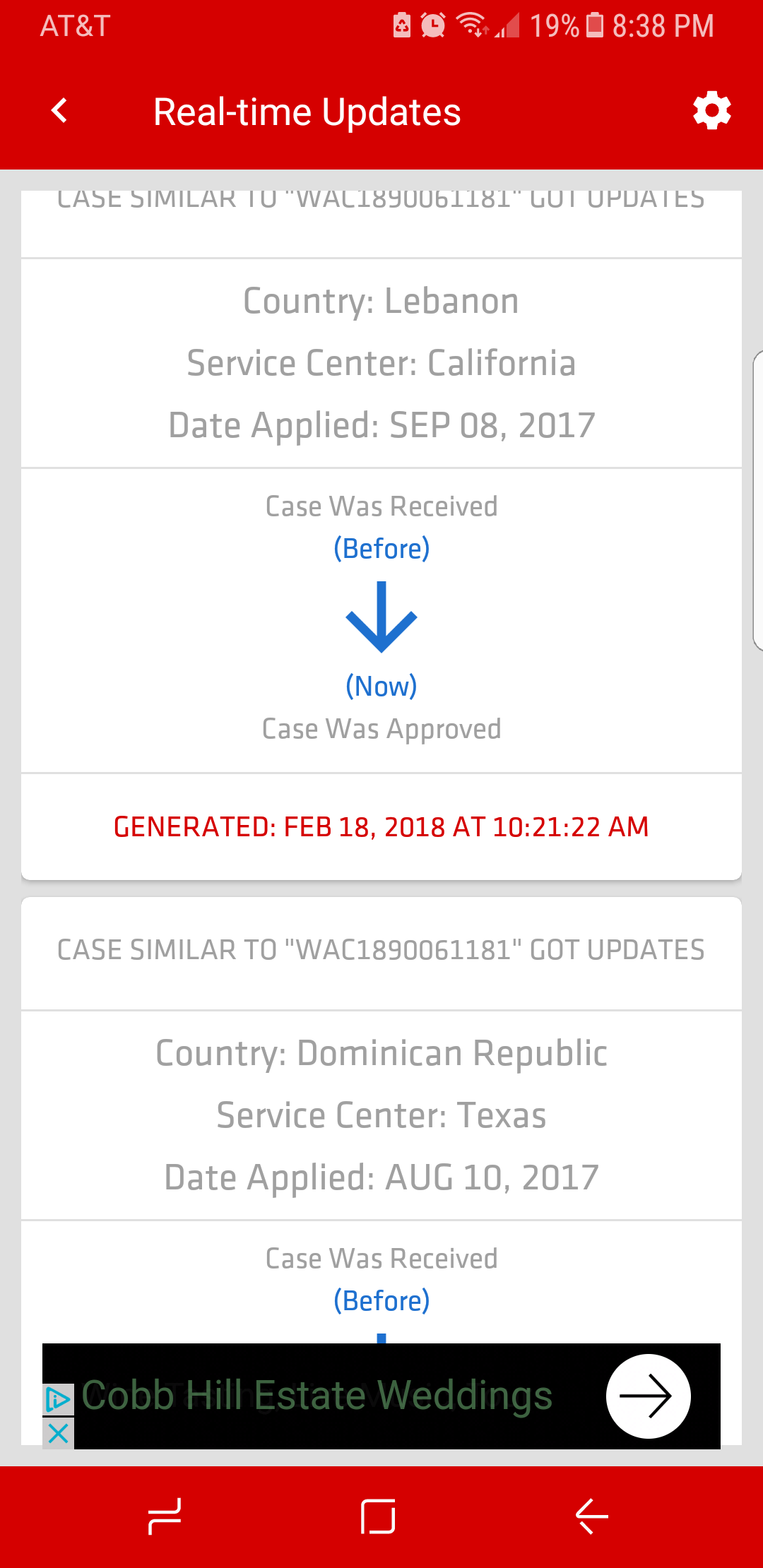The image size is (763, 1568).
Task: Open the Lebanon case update card
Action: (x=381, y=535)
